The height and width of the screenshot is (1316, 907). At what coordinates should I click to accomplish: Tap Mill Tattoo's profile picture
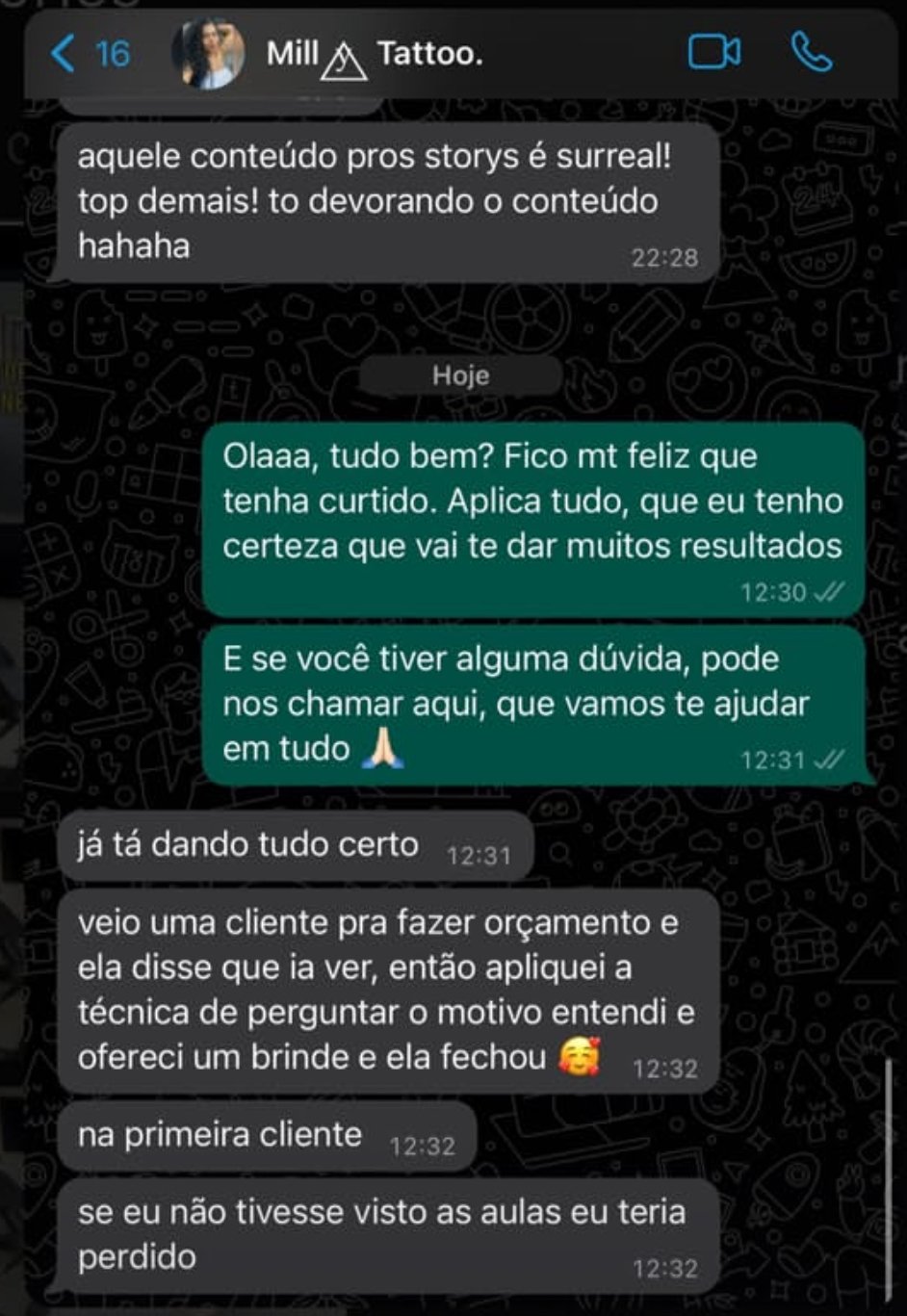(207, 54)
